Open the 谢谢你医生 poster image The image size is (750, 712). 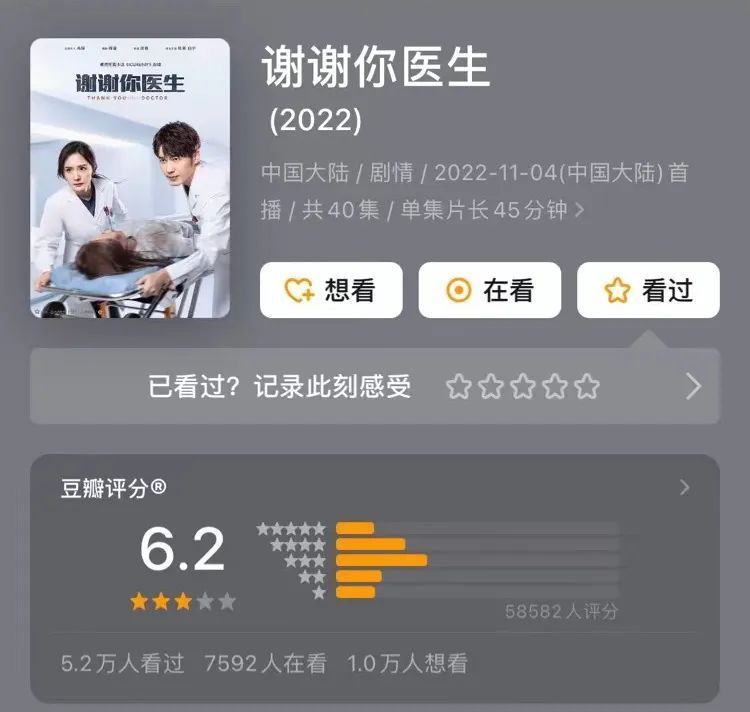(130, 178)
